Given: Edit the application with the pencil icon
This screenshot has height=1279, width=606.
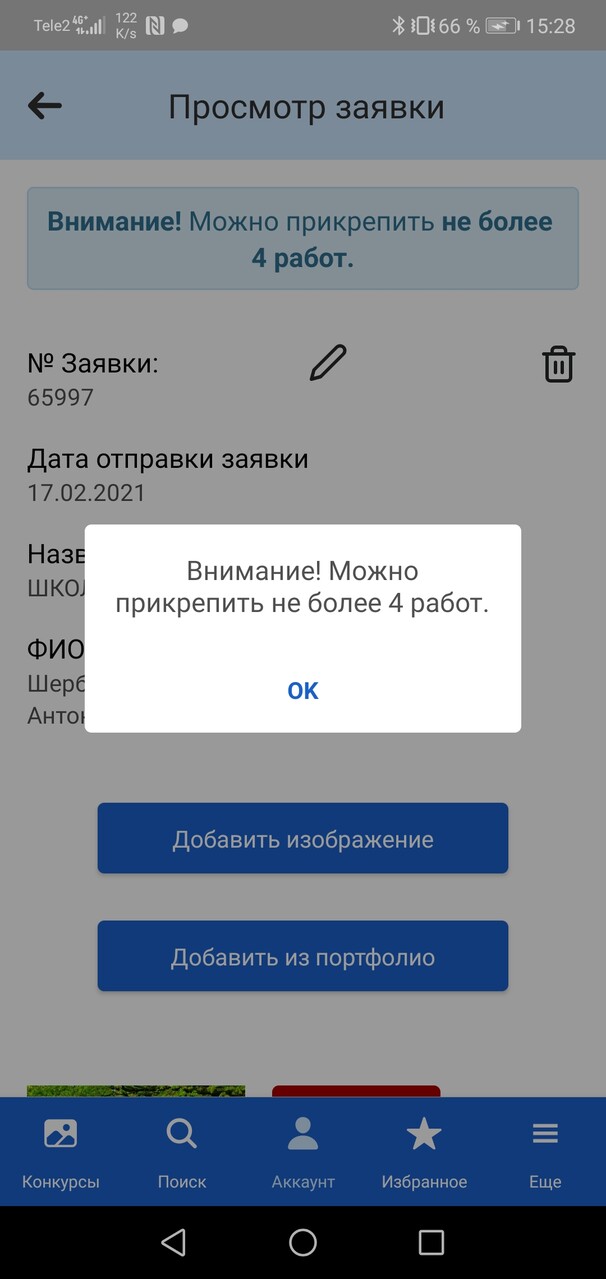Looking at the screenshot, I should point(328,363).
